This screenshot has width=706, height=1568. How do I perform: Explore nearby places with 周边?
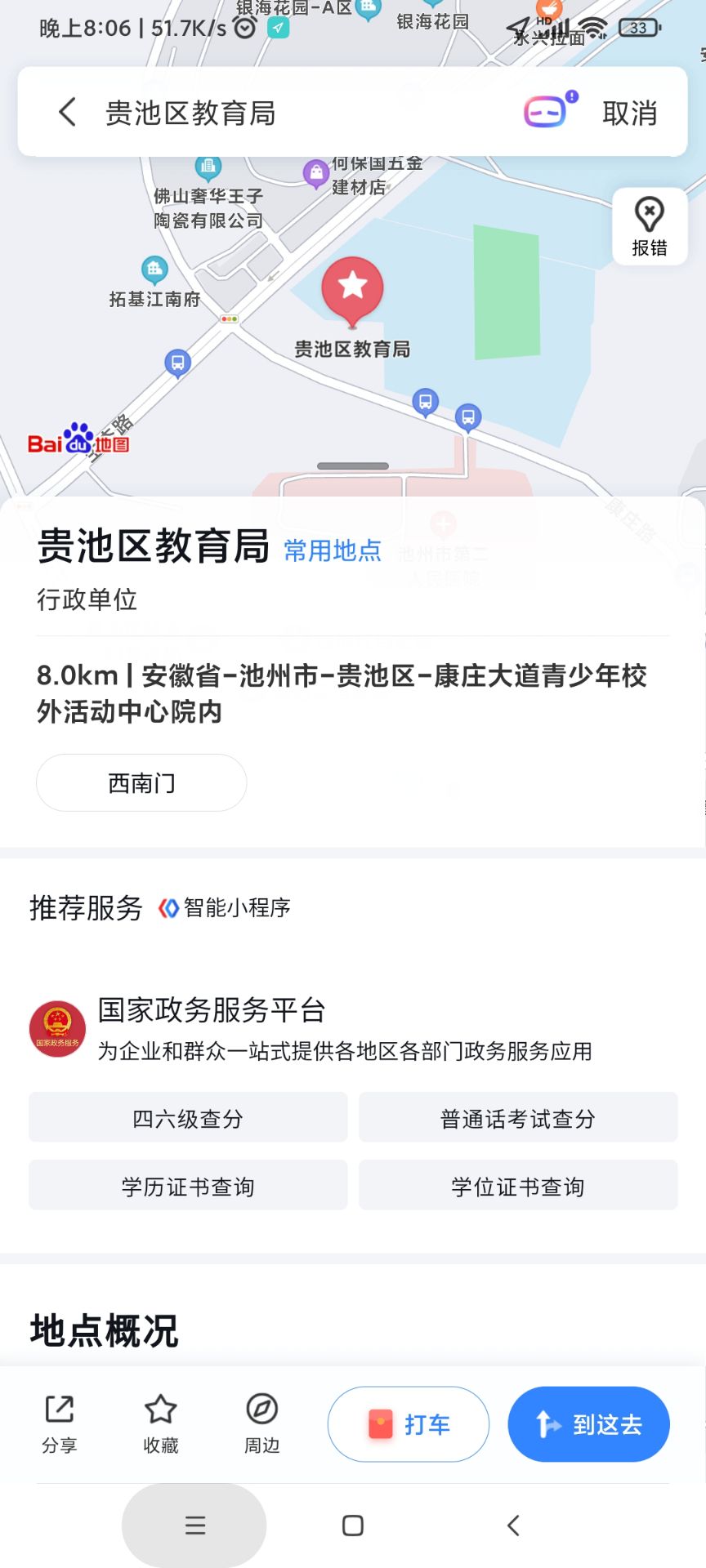[x=261, y=1424]
